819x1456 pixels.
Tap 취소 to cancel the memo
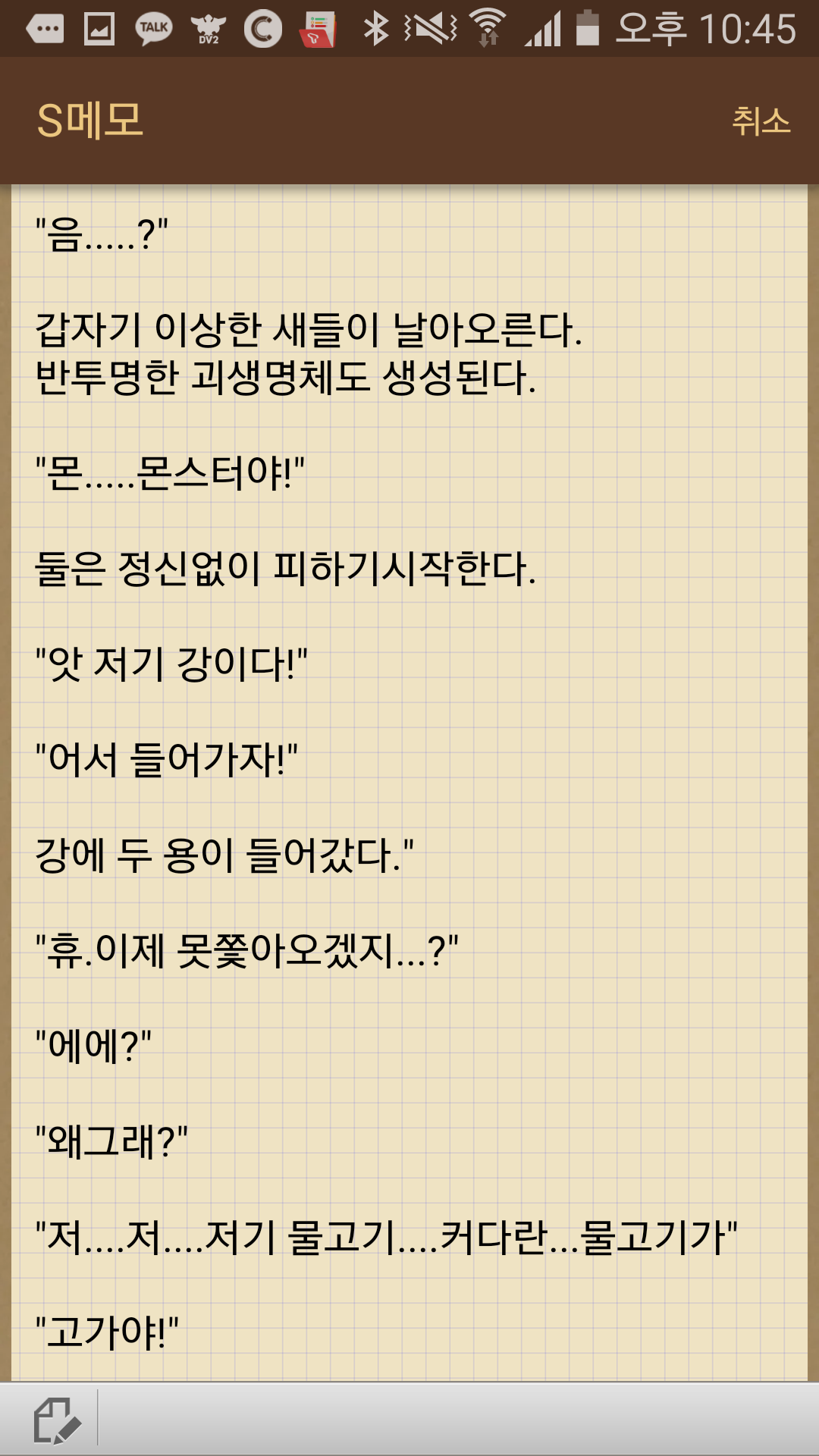point(761,121)
